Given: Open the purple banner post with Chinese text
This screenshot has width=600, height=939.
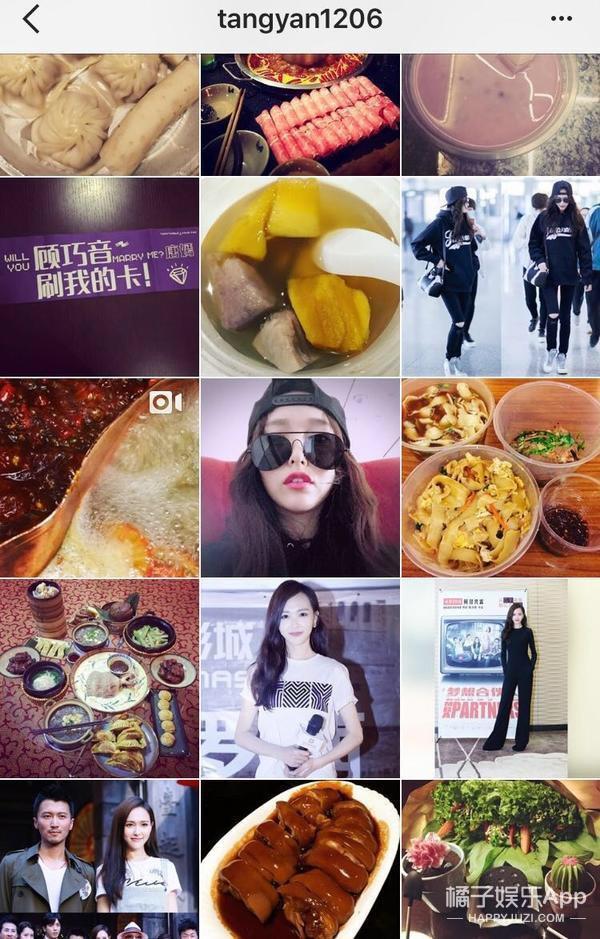Looking at the screenshot, I should coord(99,277).
